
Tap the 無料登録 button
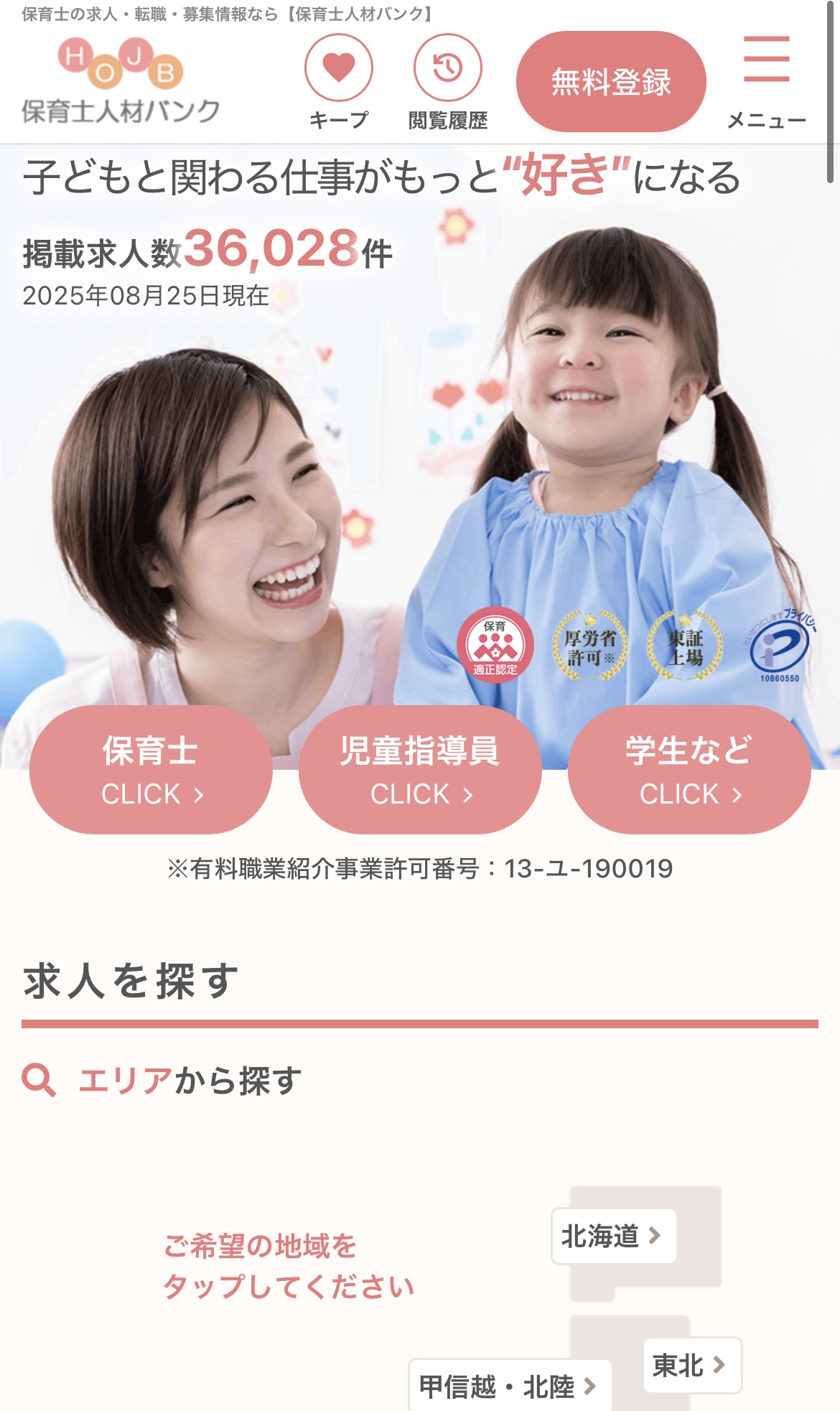[x=611, y=81]
